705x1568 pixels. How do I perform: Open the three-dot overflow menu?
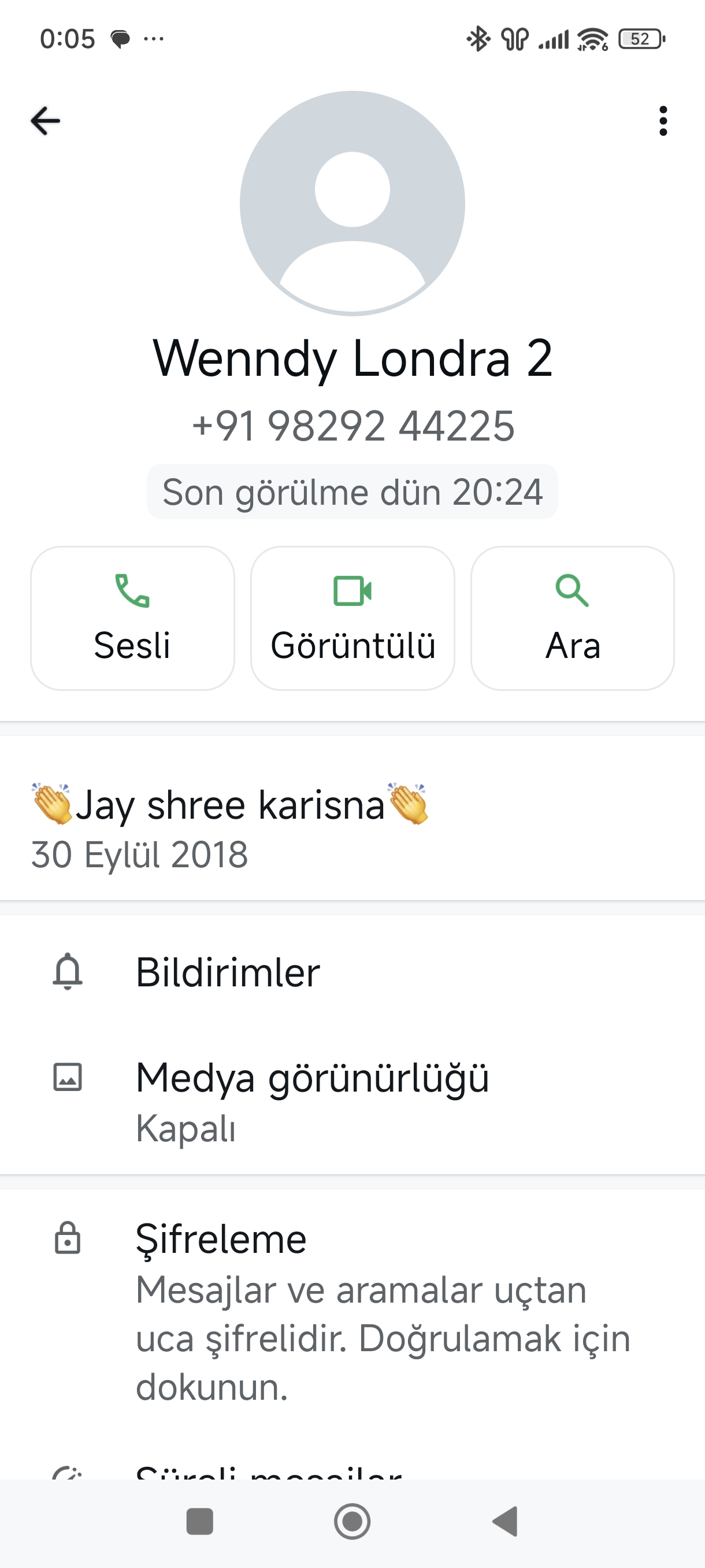pos(663,120)
